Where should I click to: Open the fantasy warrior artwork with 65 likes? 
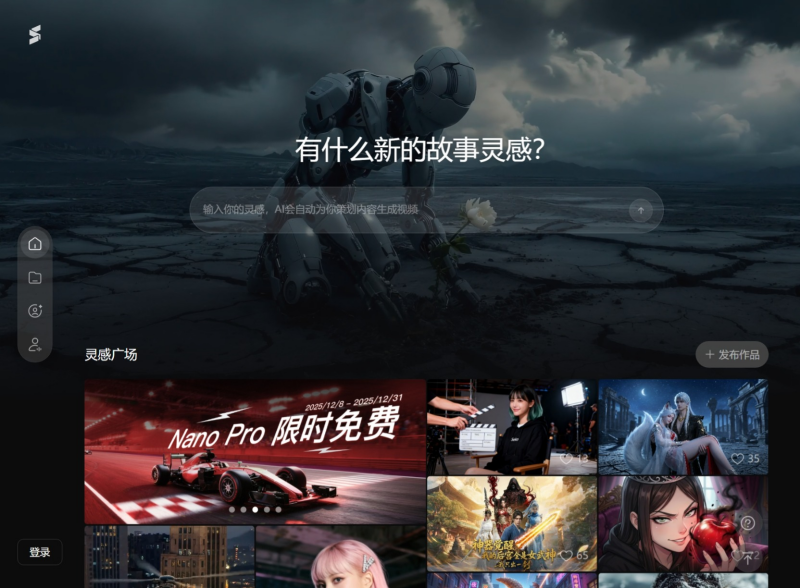[511, 523]
